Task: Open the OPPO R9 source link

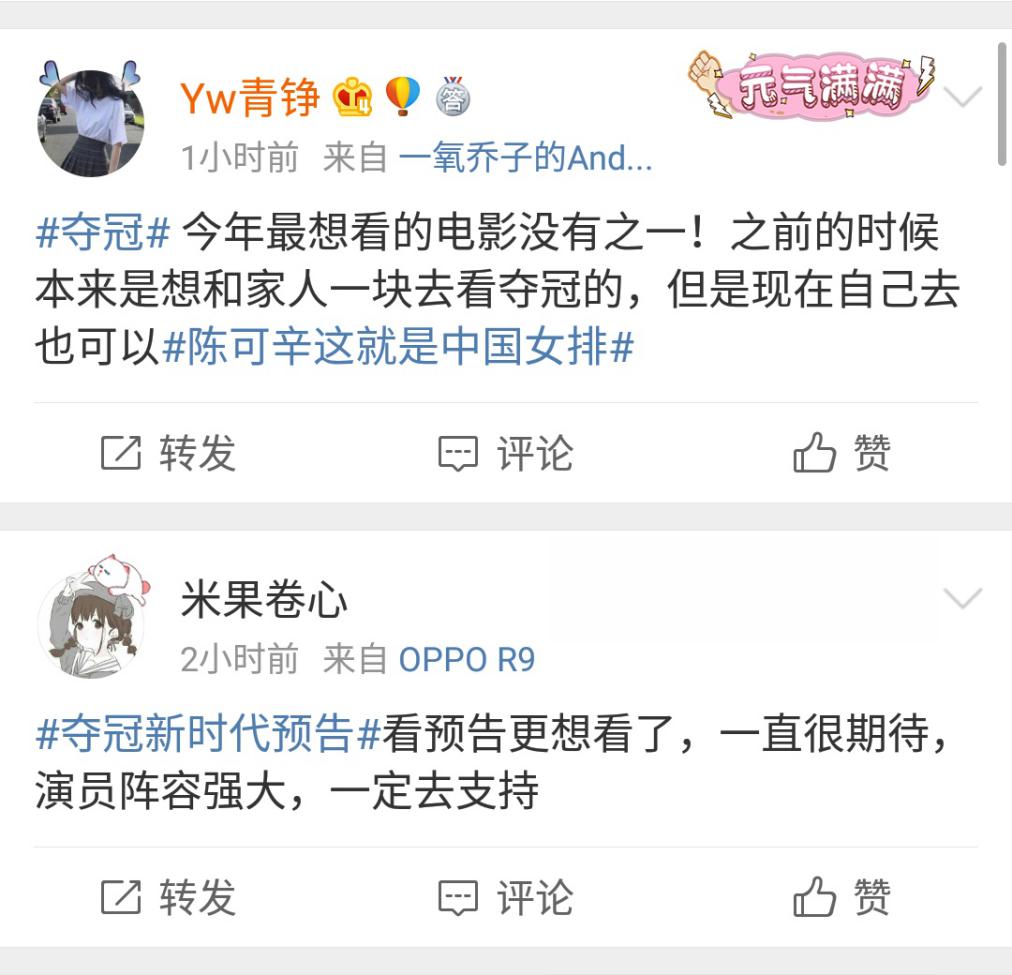Action: [467, 659]
